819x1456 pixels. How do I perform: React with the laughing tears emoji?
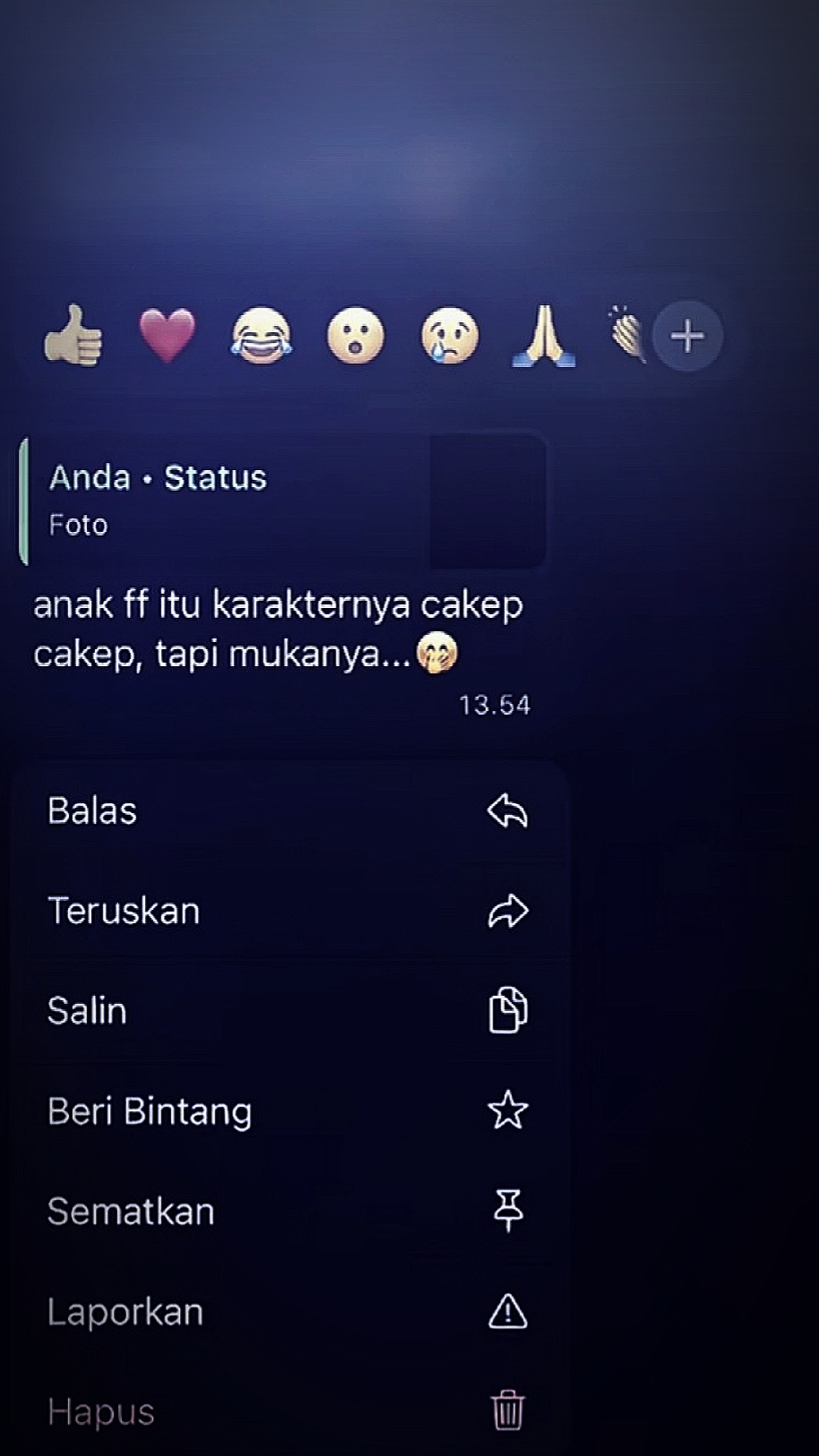coord(261,336)
